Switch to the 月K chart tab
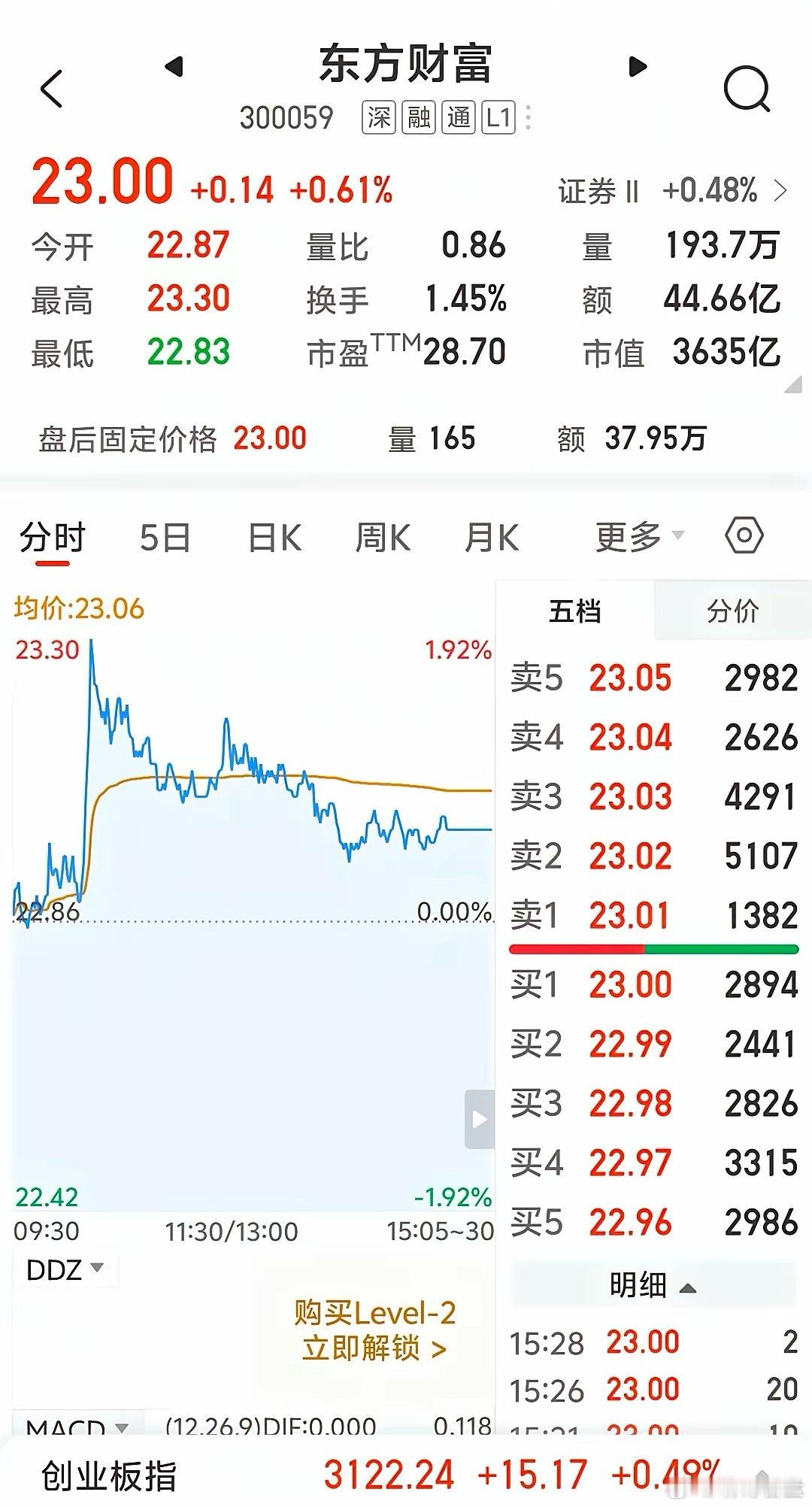Image resolution: width=812 pixels, height=1507 pixels. [x=492, y=538]
